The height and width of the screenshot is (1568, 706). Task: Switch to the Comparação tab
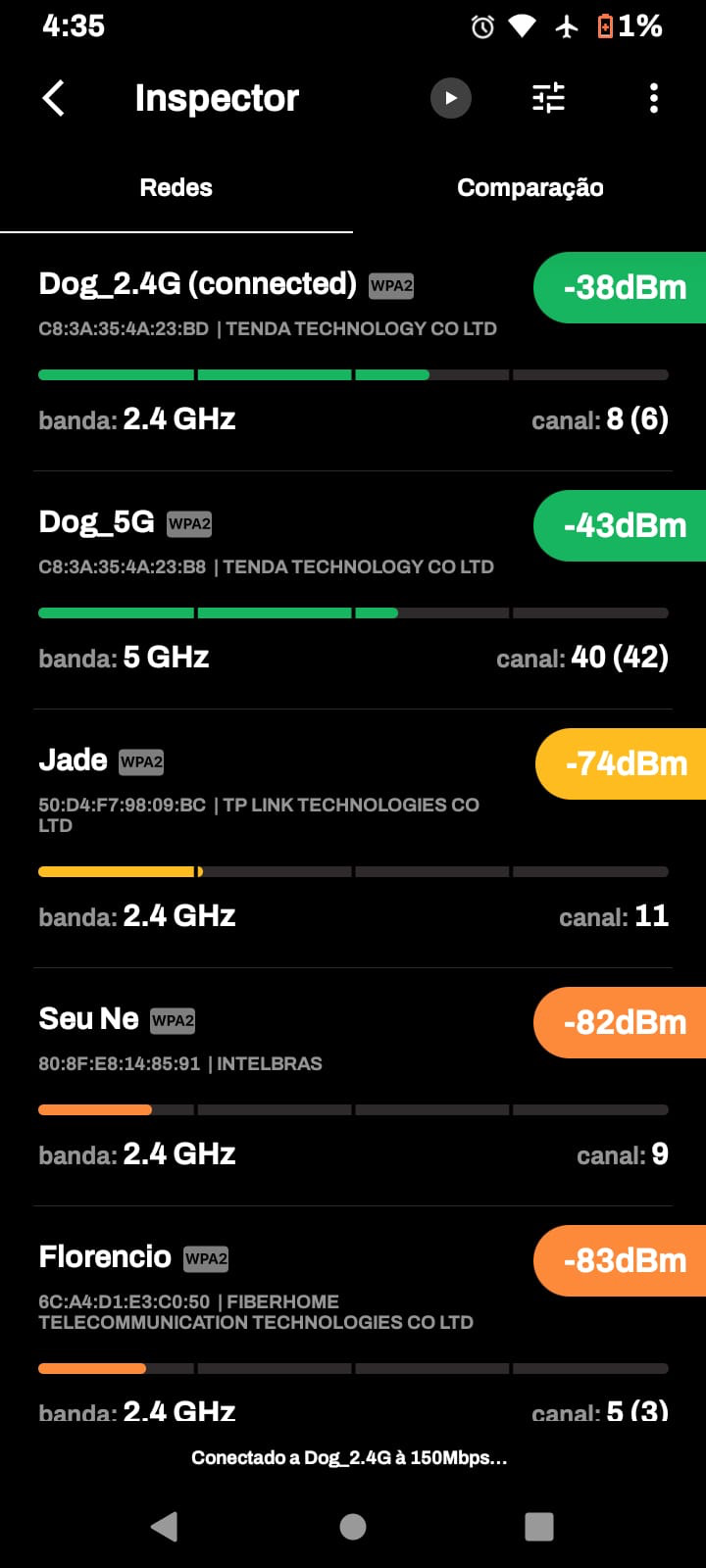coord(529,188)
